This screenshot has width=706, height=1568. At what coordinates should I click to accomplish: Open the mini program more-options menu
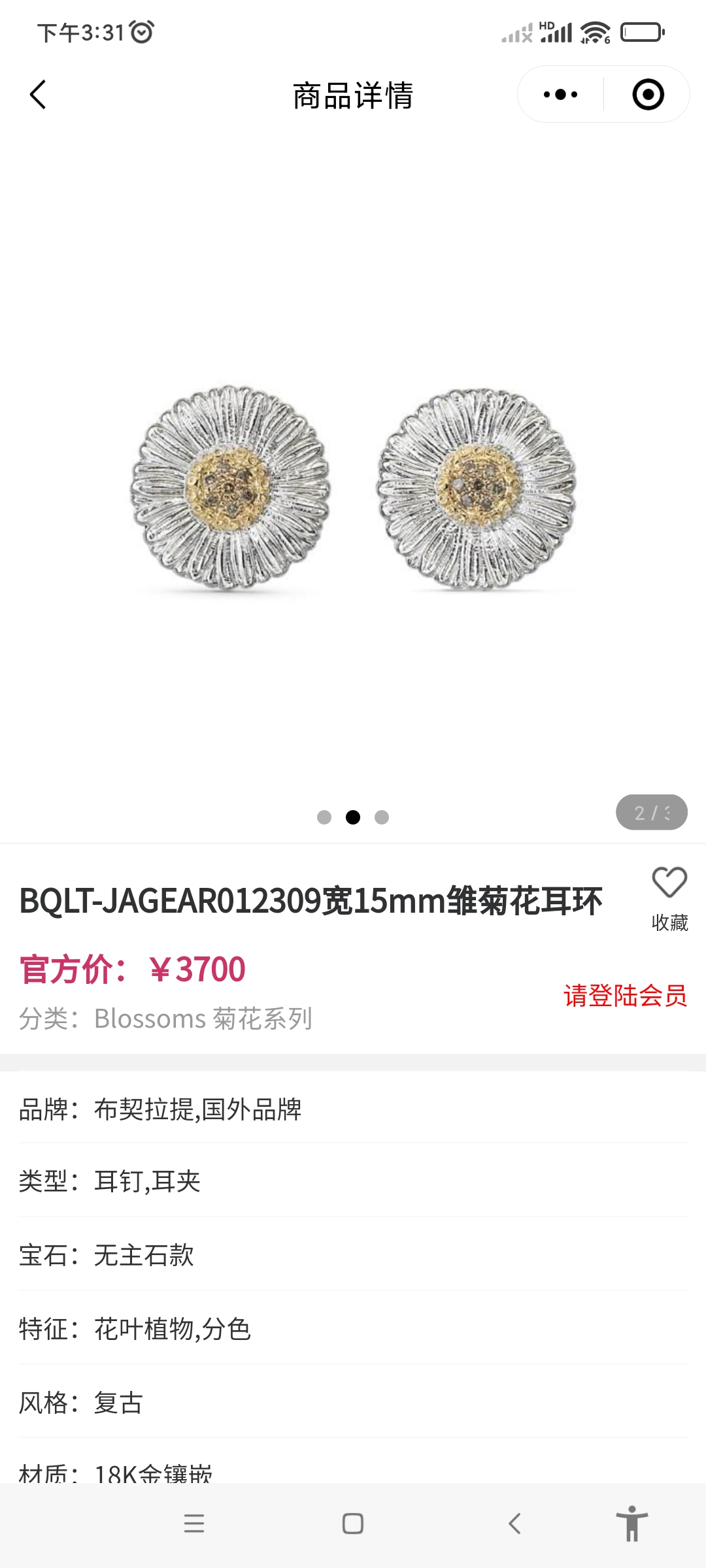(560, 95)
